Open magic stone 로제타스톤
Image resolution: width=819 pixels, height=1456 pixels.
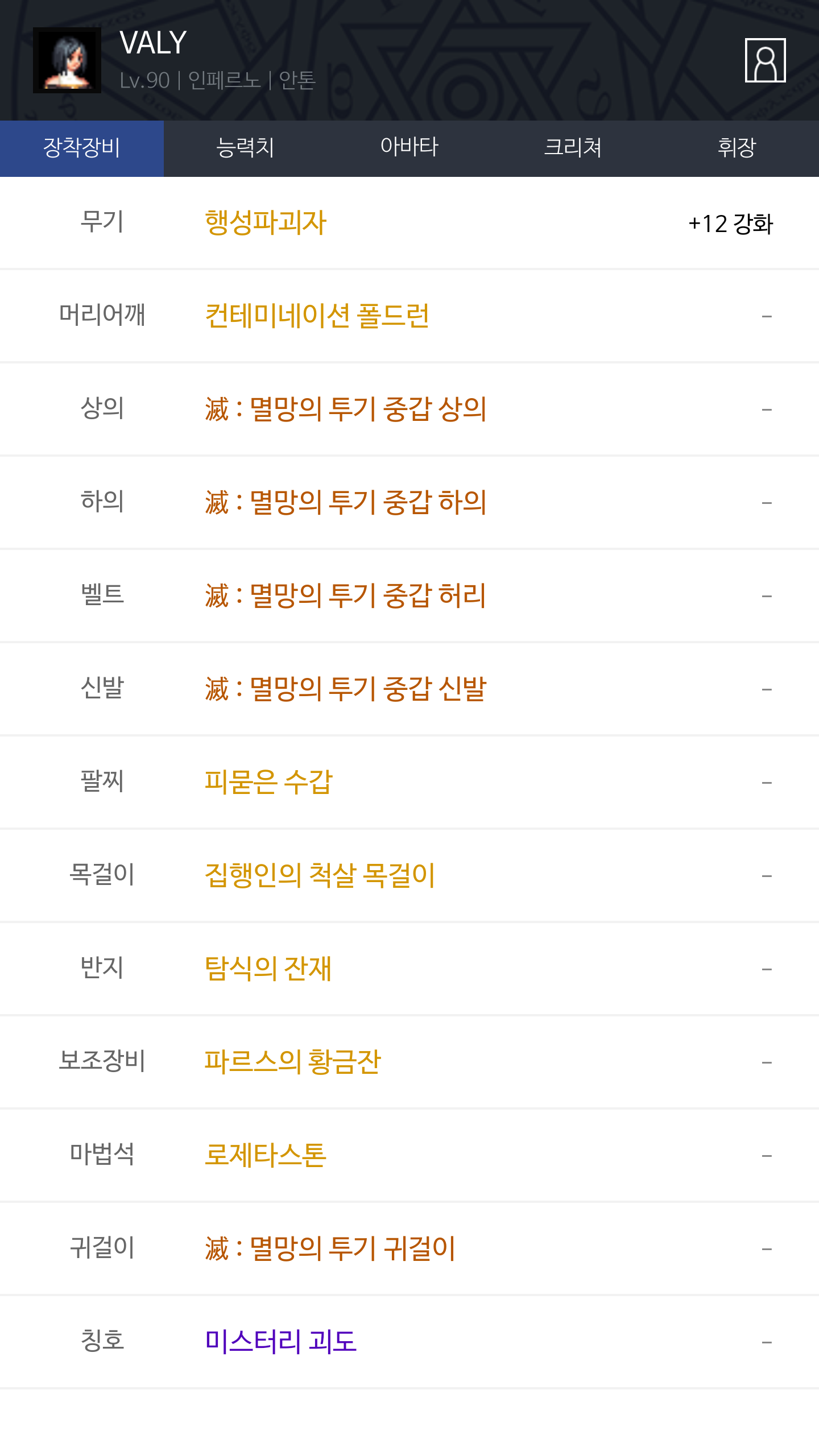click(x=266, y=1155)
